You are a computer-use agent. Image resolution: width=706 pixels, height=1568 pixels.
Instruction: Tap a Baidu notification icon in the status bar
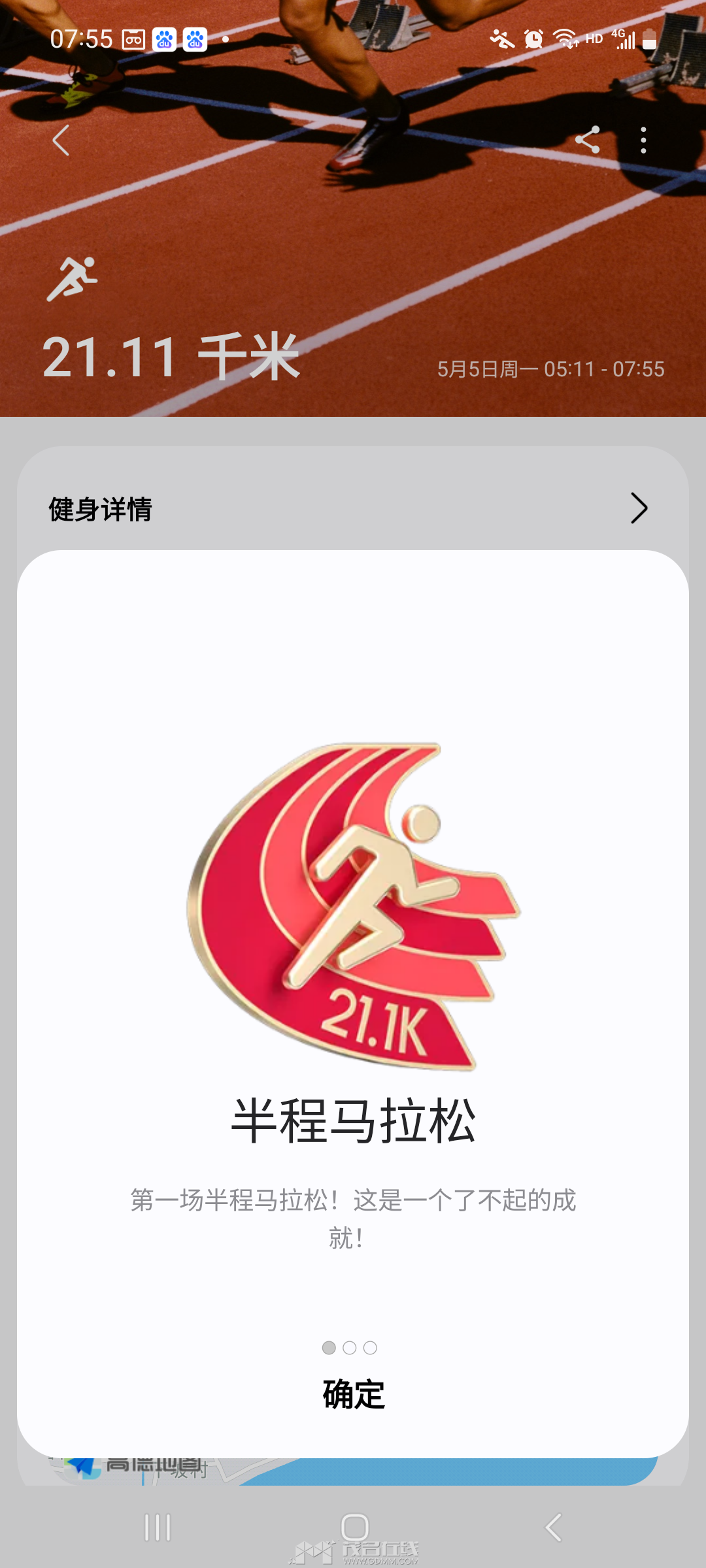[x=164, y=41]
